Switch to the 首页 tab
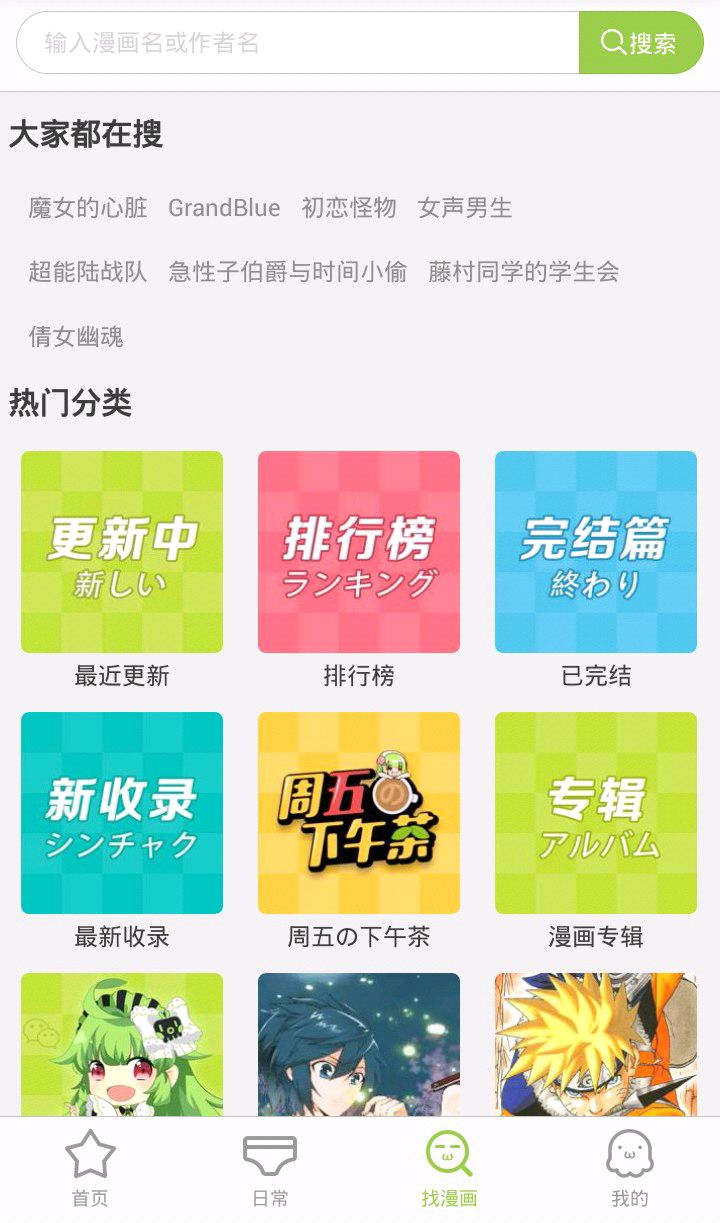Viewport: 720px width, 1223px height. click(x=90, y=1168)
